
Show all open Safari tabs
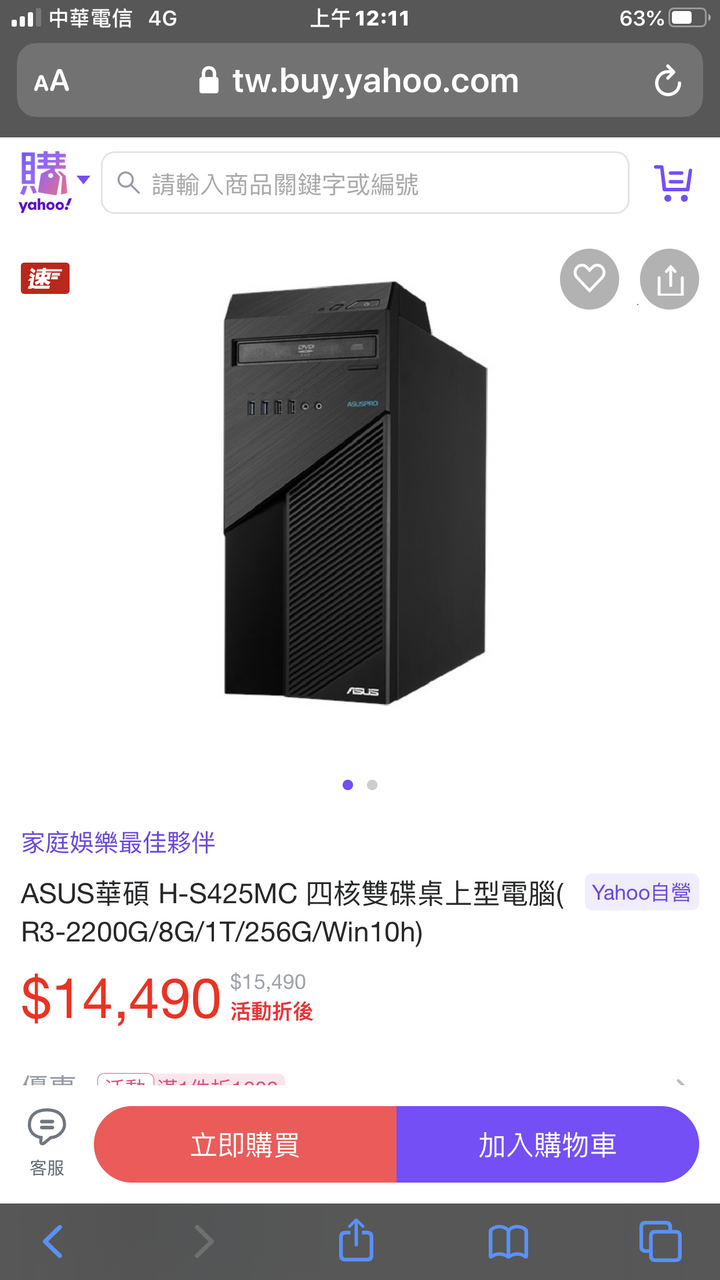[x=660, y=1242]
